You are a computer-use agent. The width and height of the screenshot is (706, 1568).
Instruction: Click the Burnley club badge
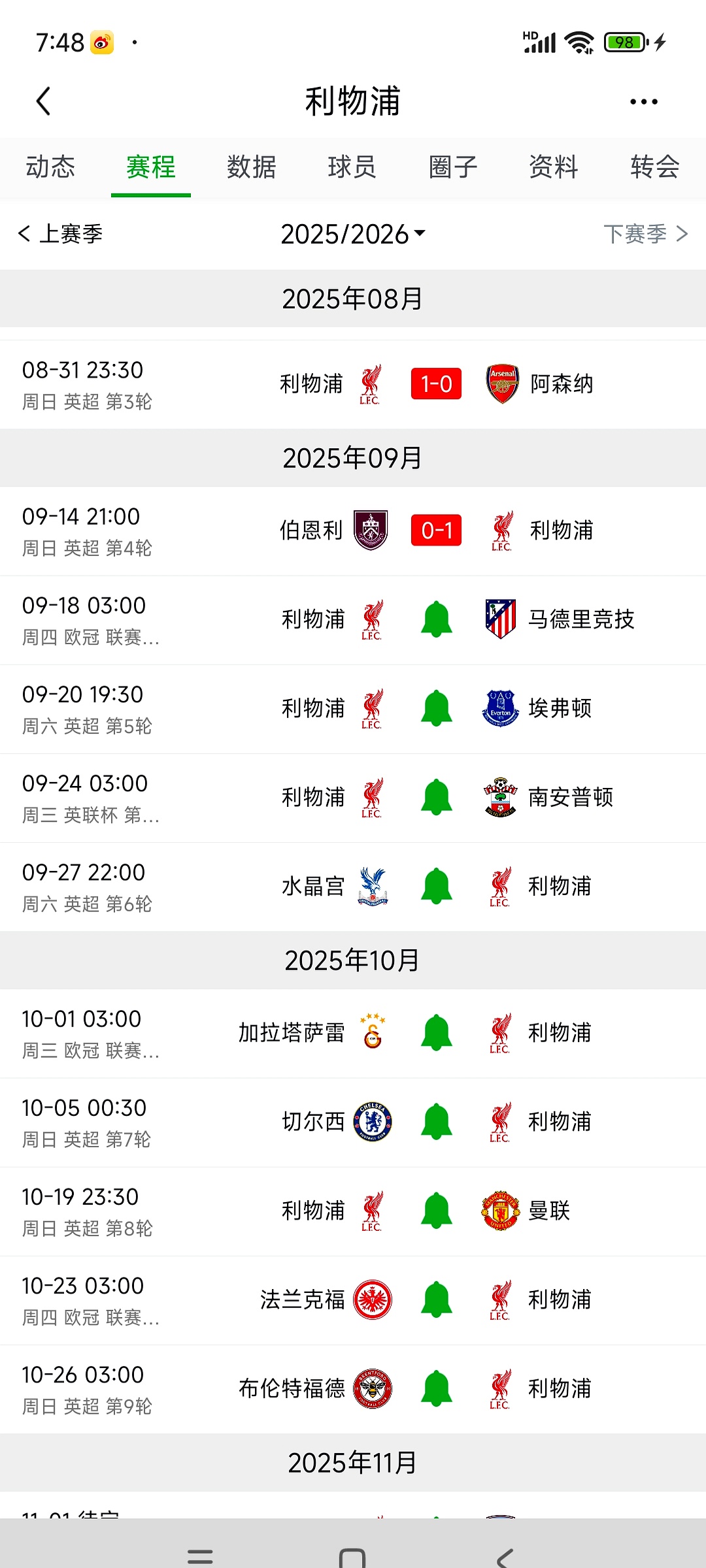pyautogui.click(x=369, y=531)
